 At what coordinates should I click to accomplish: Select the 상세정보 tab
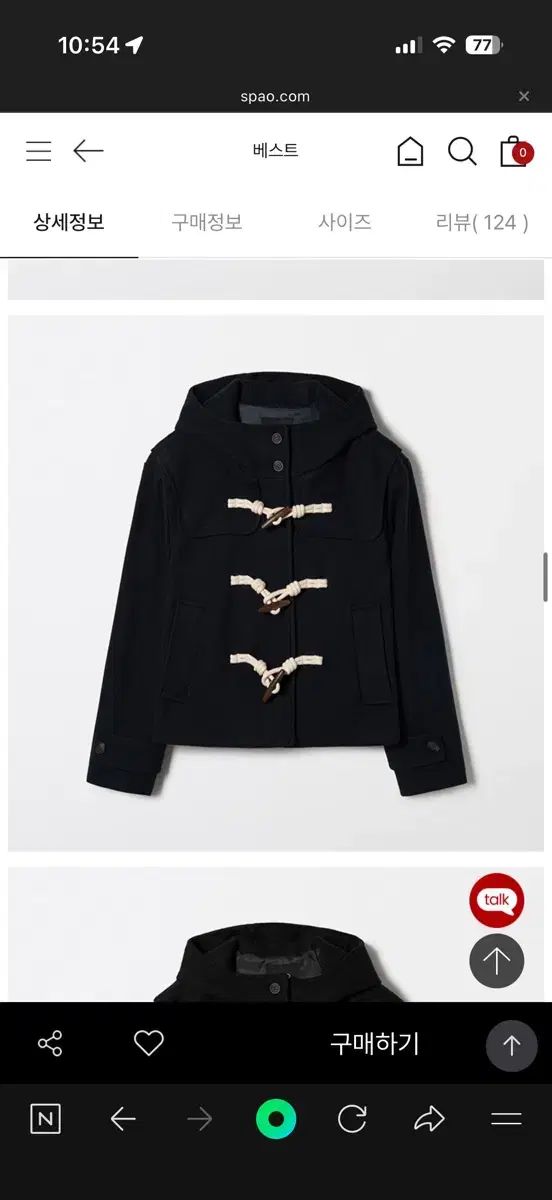(69, 222)
